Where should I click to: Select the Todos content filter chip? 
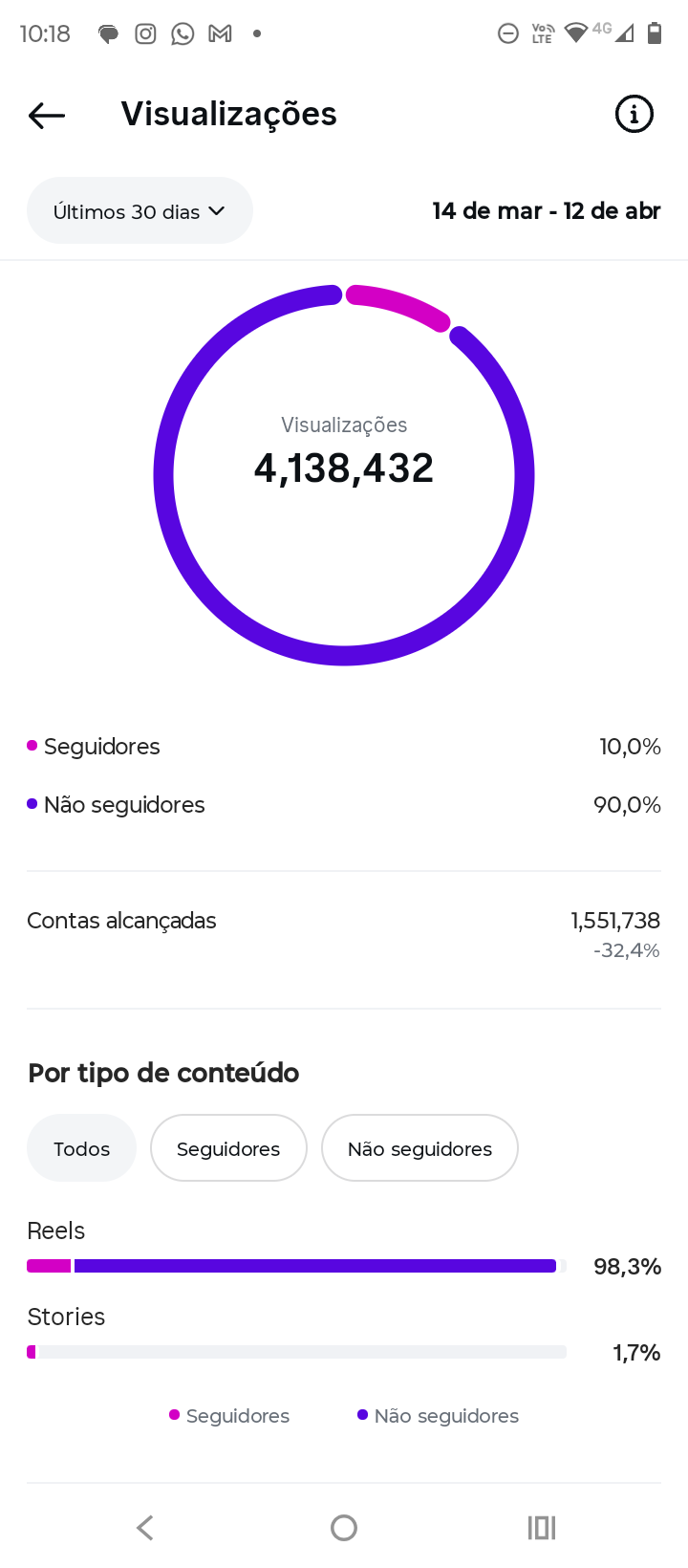(82, 1148)
